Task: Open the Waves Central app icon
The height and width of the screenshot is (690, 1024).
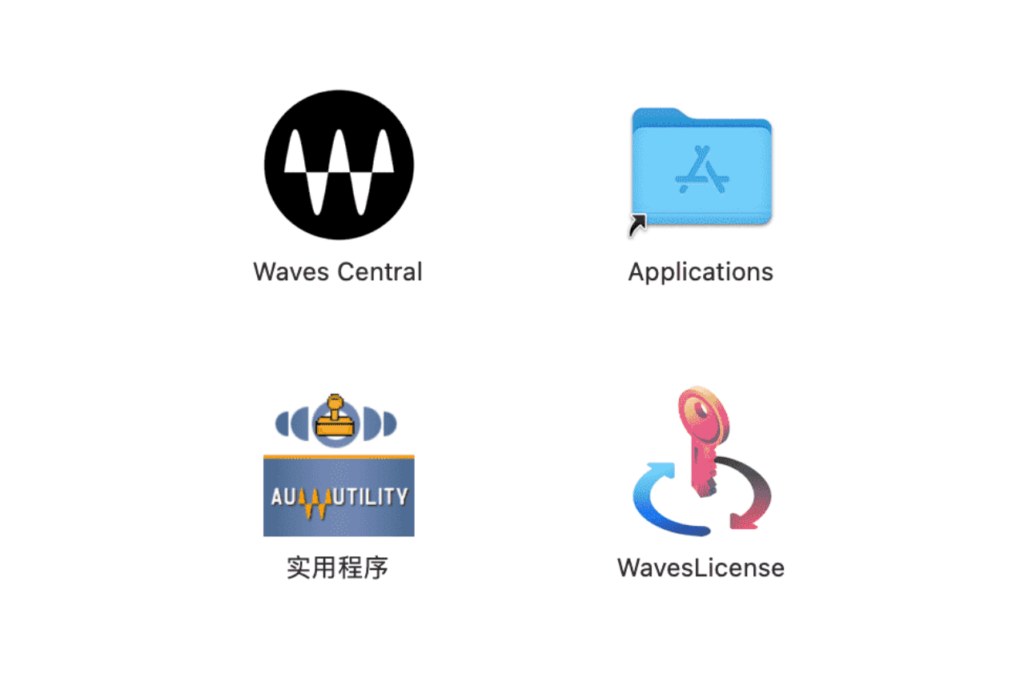Action: pyautogui.click(x=339, y=163)
